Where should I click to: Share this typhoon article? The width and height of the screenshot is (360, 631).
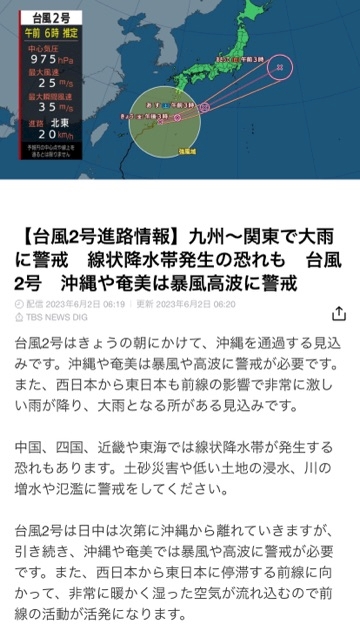pos(339,313)
